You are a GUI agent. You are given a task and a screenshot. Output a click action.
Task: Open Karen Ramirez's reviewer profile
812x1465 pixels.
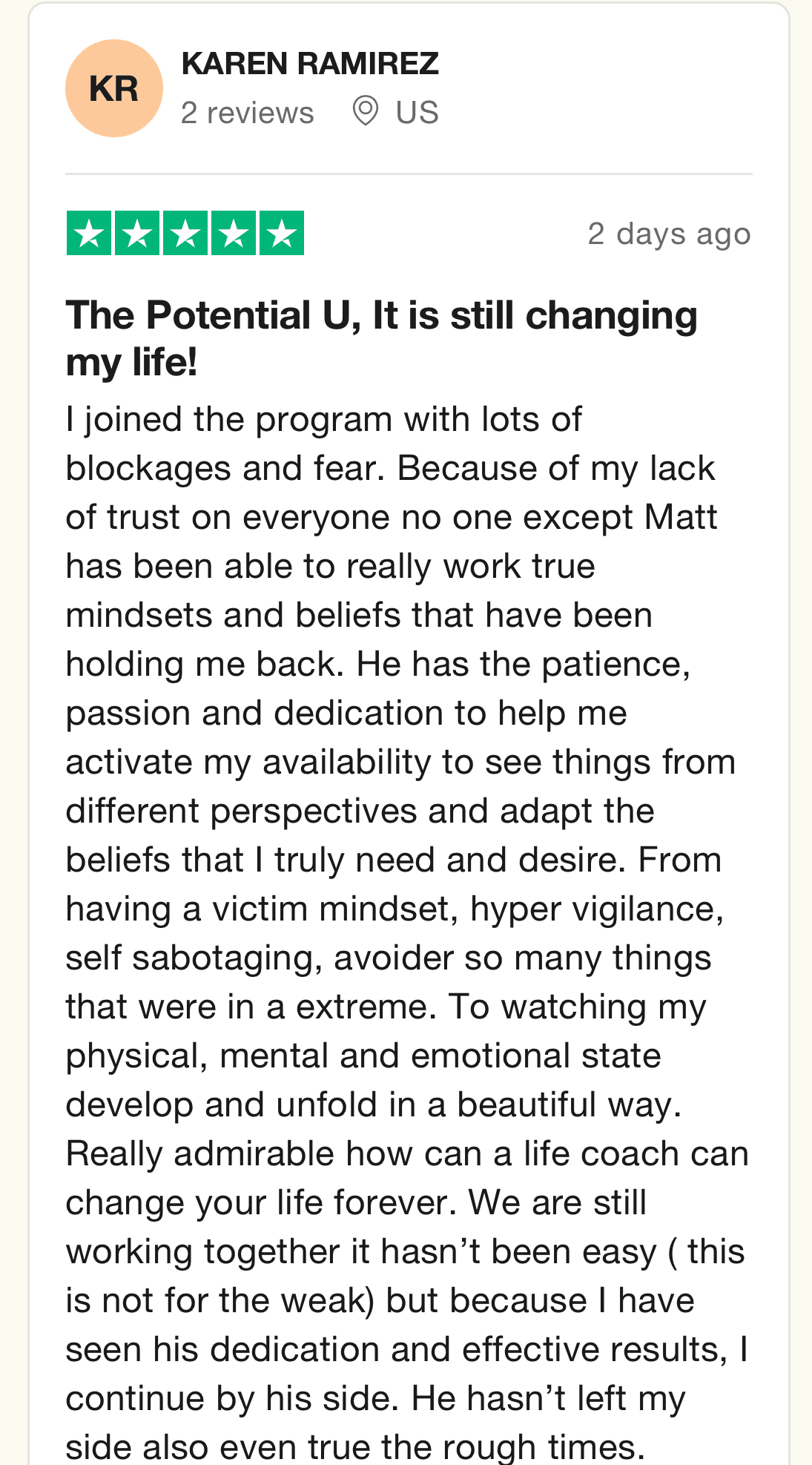[310, 64]
